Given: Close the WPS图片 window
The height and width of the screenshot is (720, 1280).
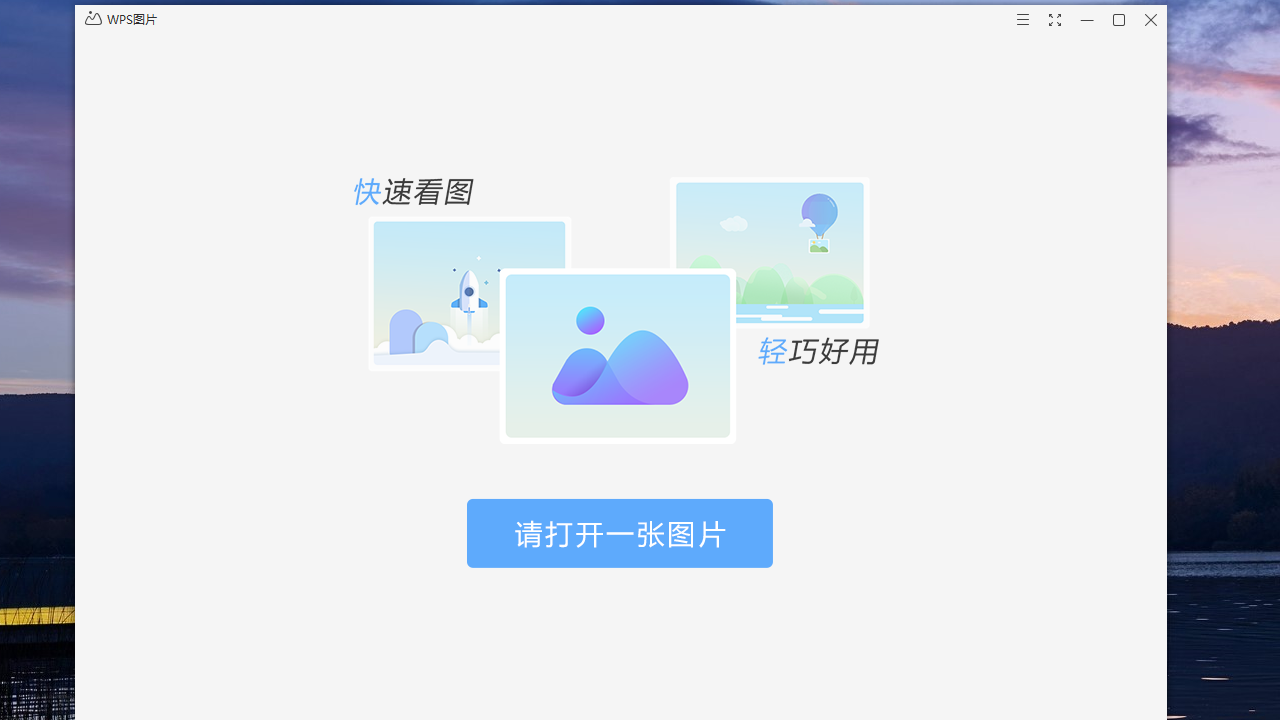Looking at the screenshot, I should pos(1151,20).
